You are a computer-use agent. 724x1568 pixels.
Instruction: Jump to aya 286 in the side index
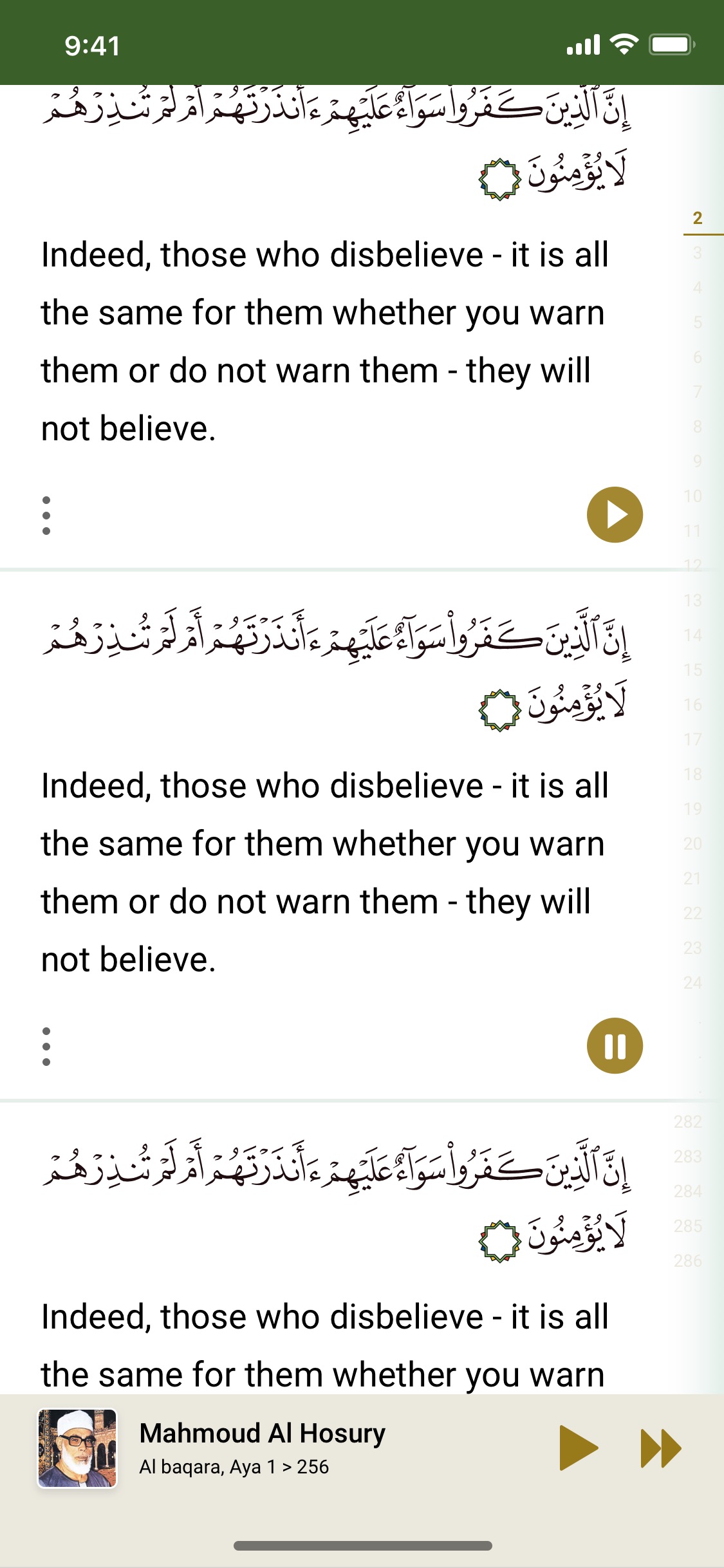coord(687,1261)
